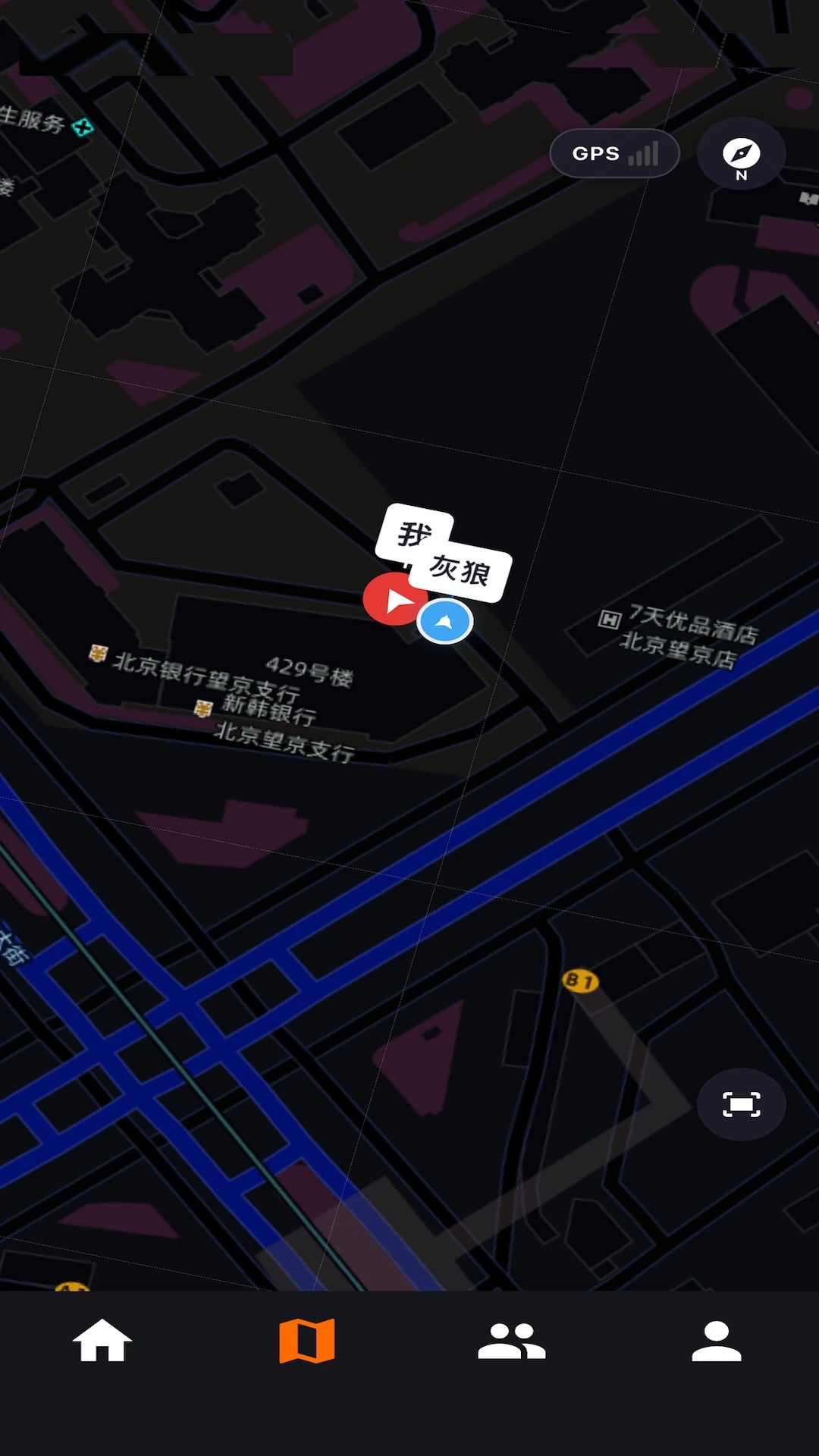This screenshot has width=819, height=1456.
Task: Open the Friends group tab
Action: click(512, 1341)
